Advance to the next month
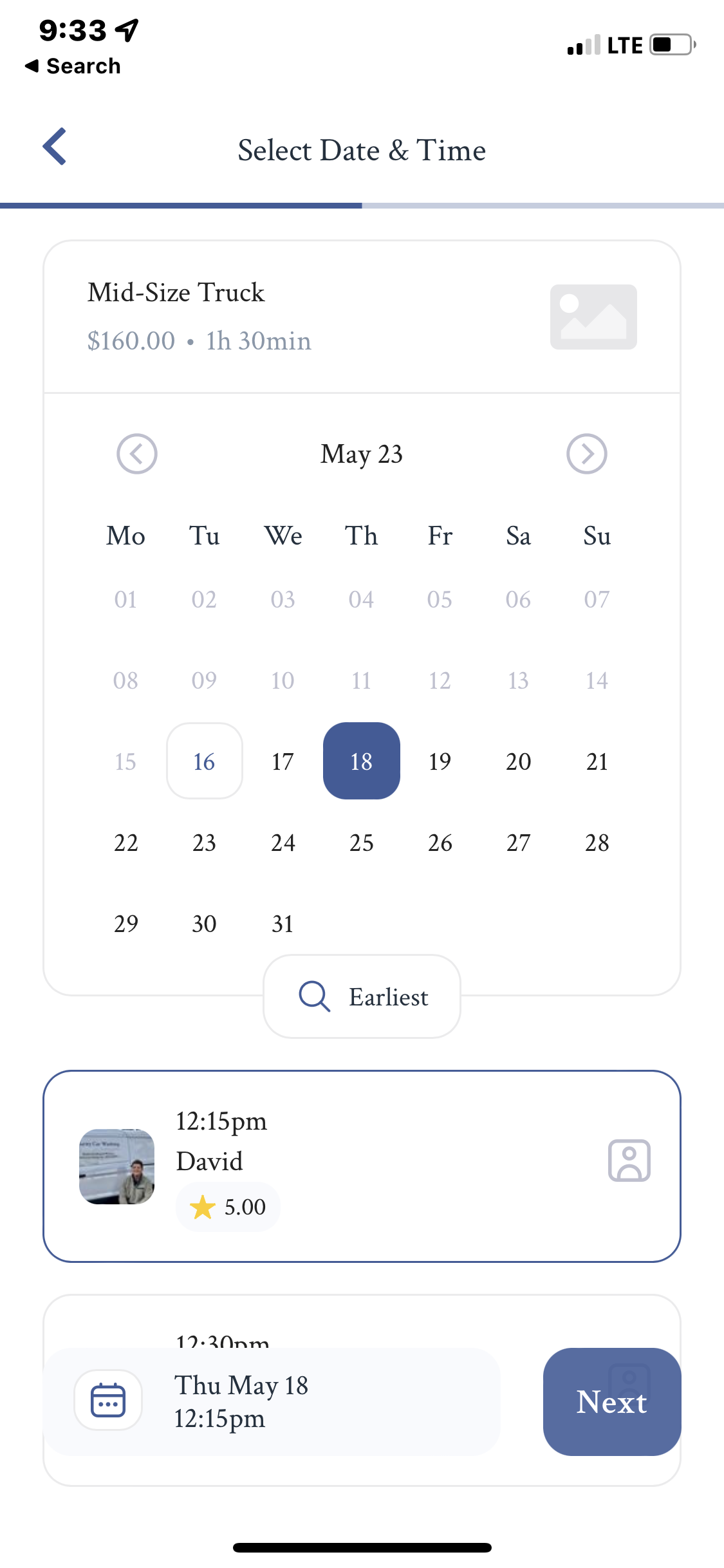This screenshot has height=1568, width=724. (x=586, y=454)
